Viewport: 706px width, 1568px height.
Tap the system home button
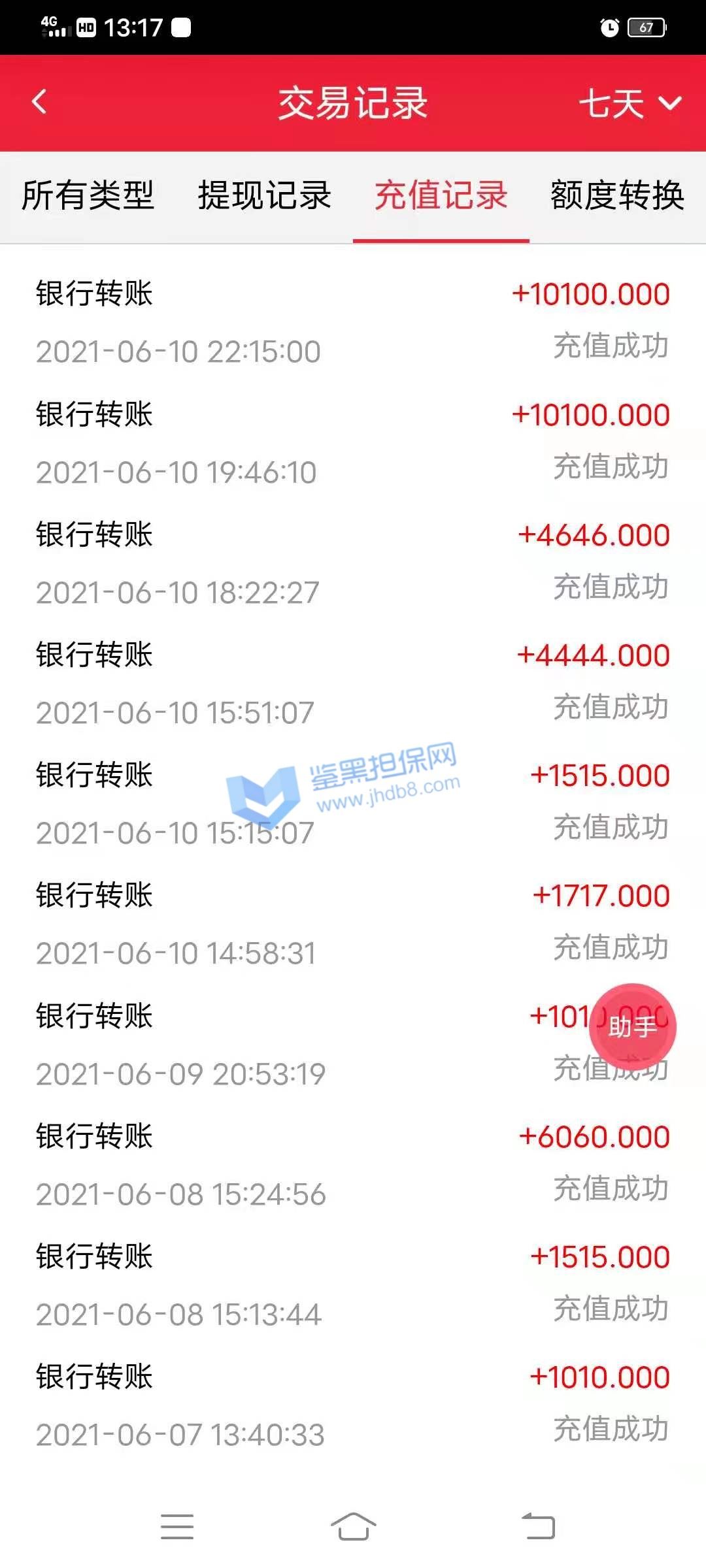353,1527
